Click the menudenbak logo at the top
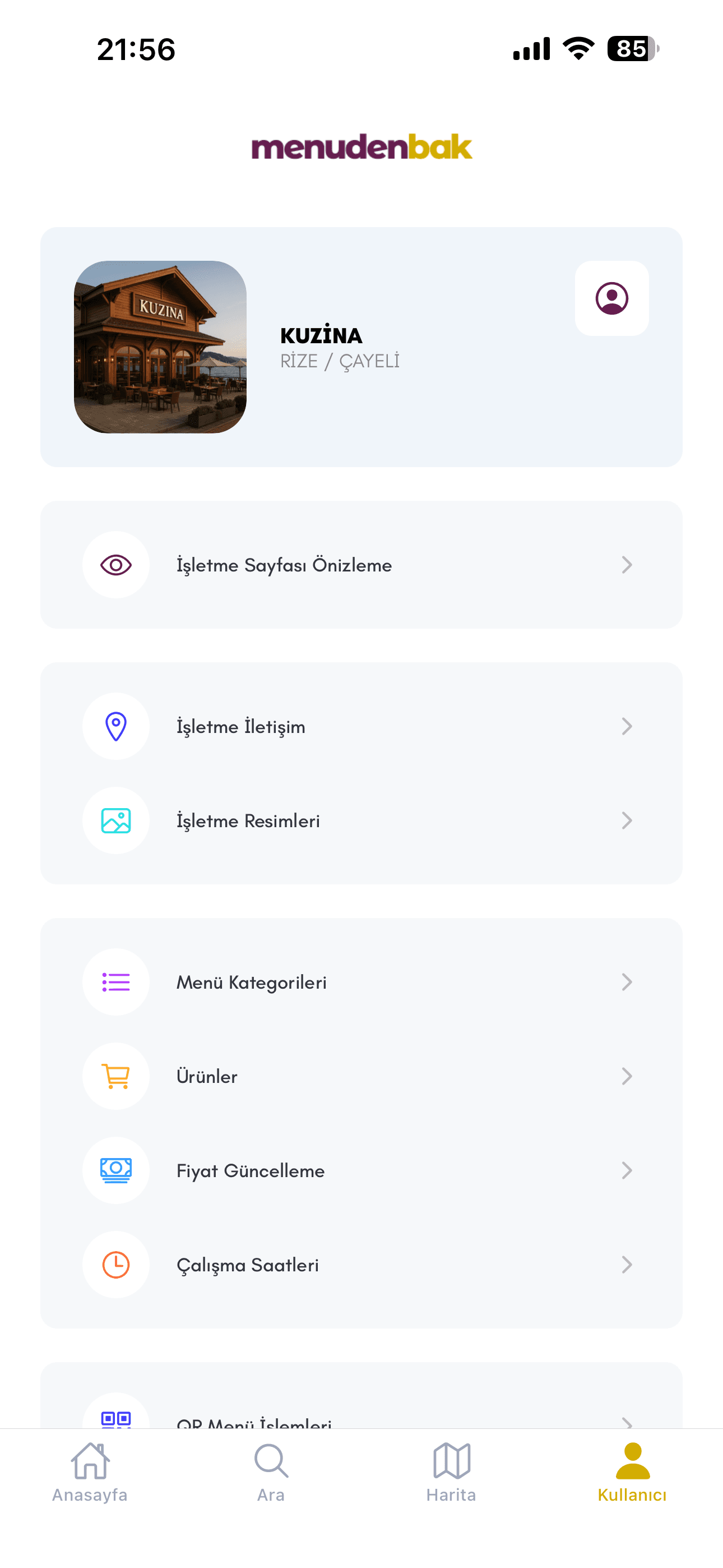723x1568 pixels. pos(361,148)
